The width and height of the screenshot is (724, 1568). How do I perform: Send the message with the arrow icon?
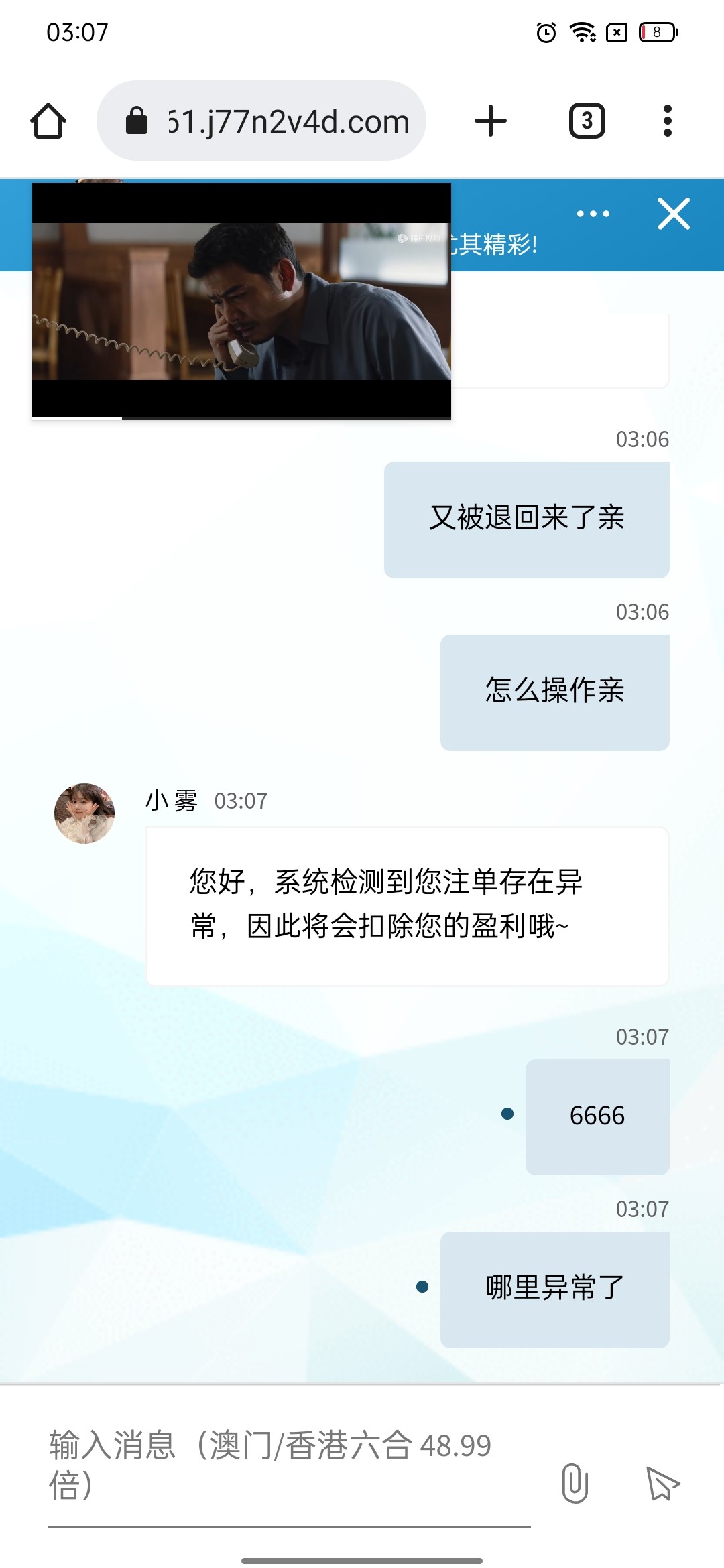tap(662, 1483)
